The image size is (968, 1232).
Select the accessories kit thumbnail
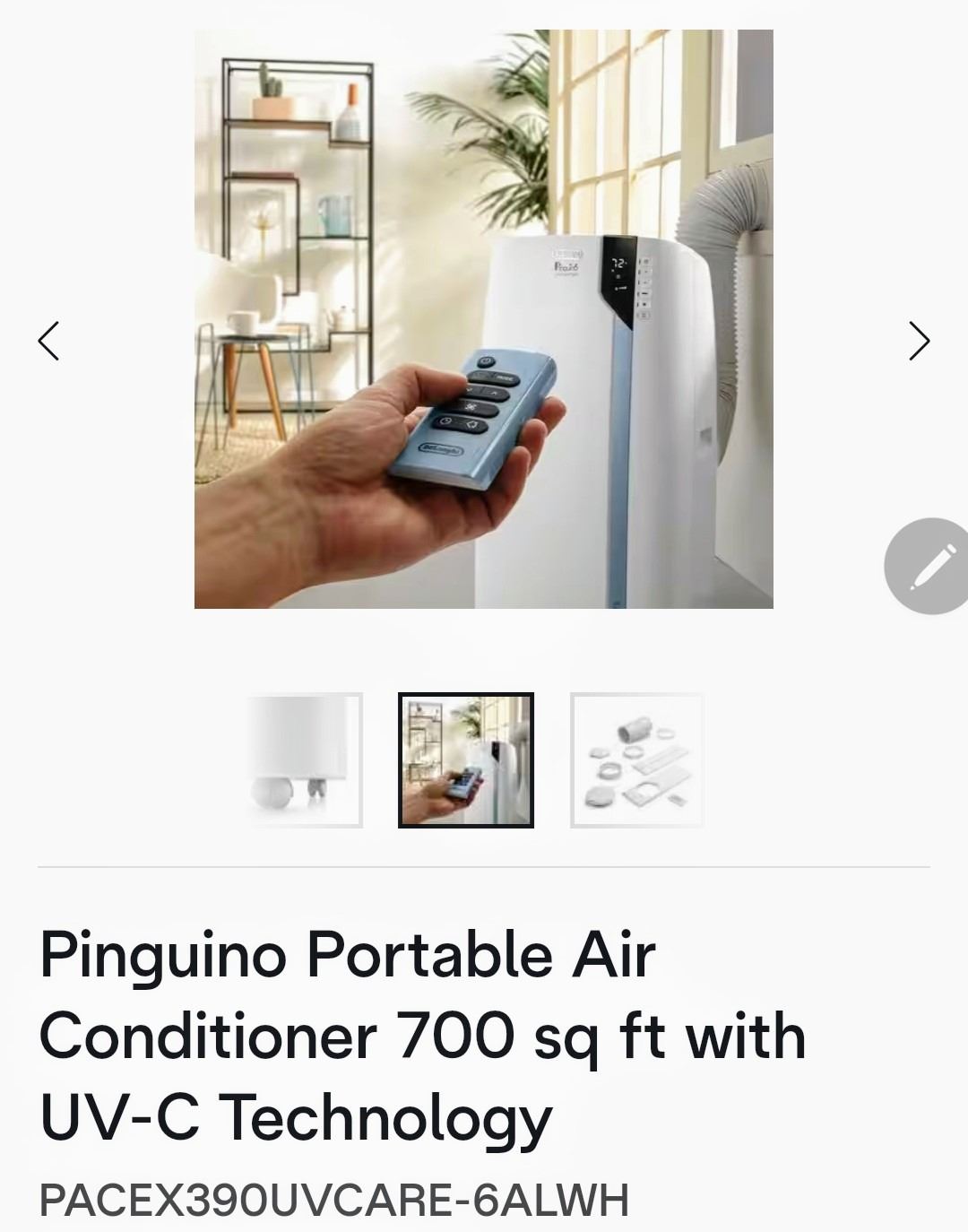637,759
